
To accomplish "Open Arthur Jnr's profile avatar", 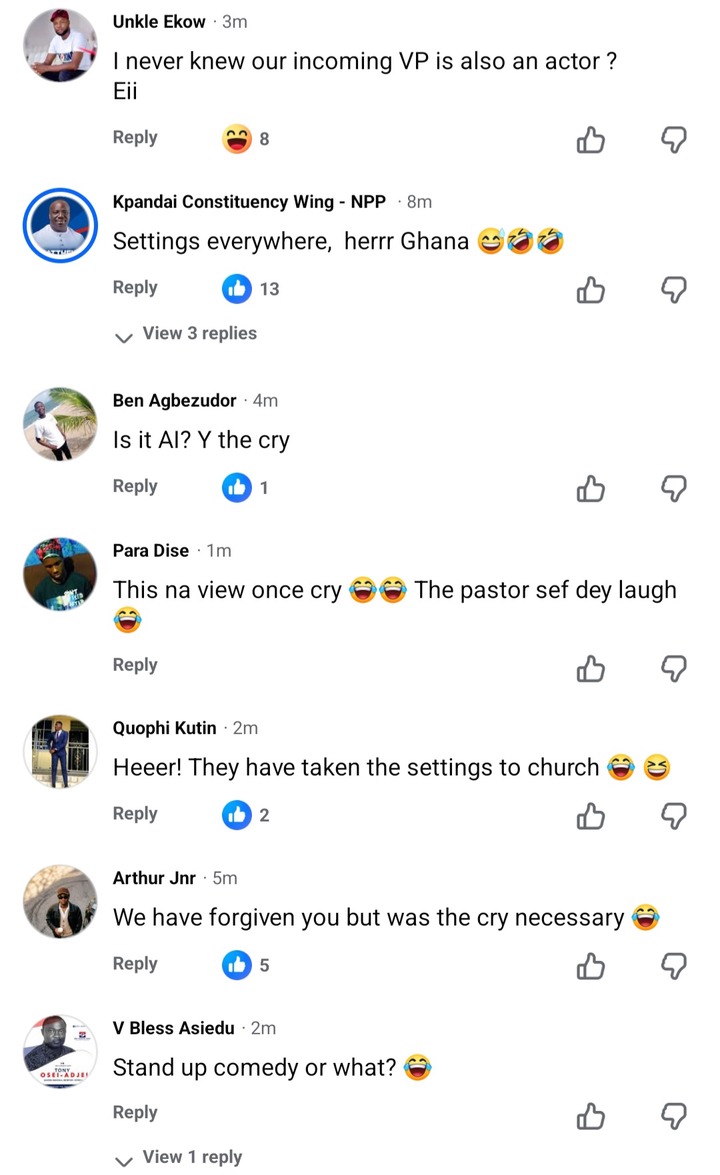I will point(60,901).
